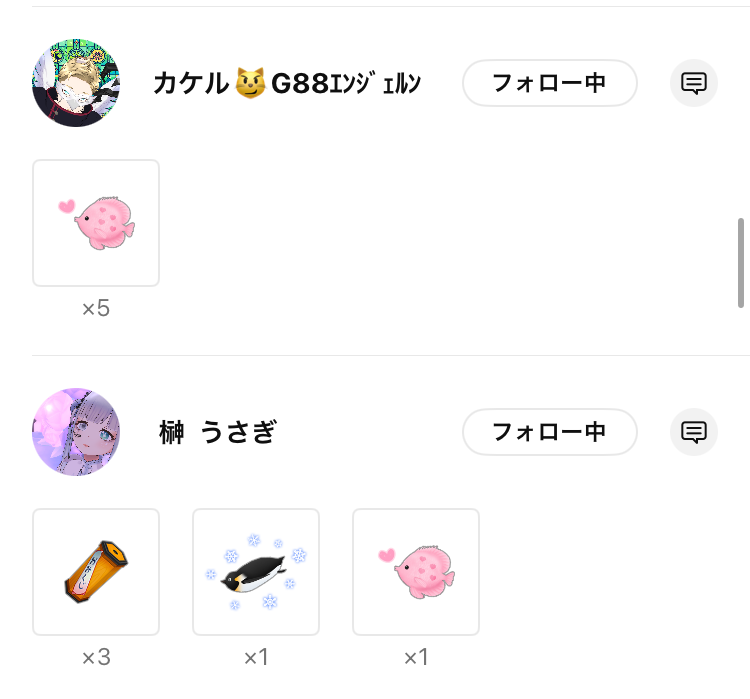Message 榊 うさぎ via chat icon
The width and height of the screenshot is (750, 699).
[x=694, y=432]
